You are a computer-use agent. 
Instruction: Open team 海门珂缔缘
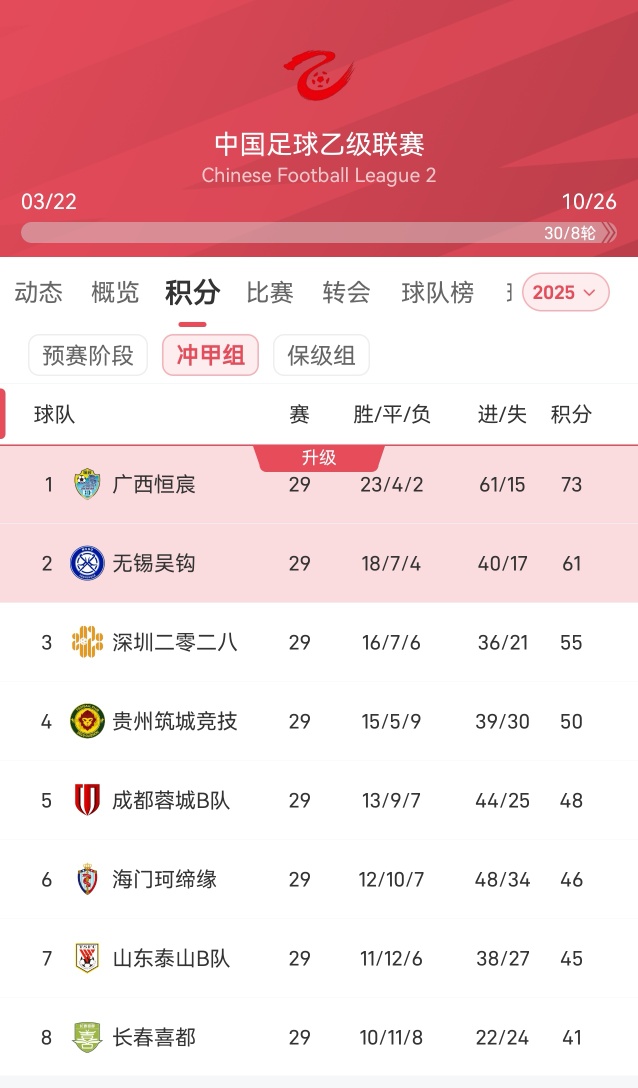164,879
